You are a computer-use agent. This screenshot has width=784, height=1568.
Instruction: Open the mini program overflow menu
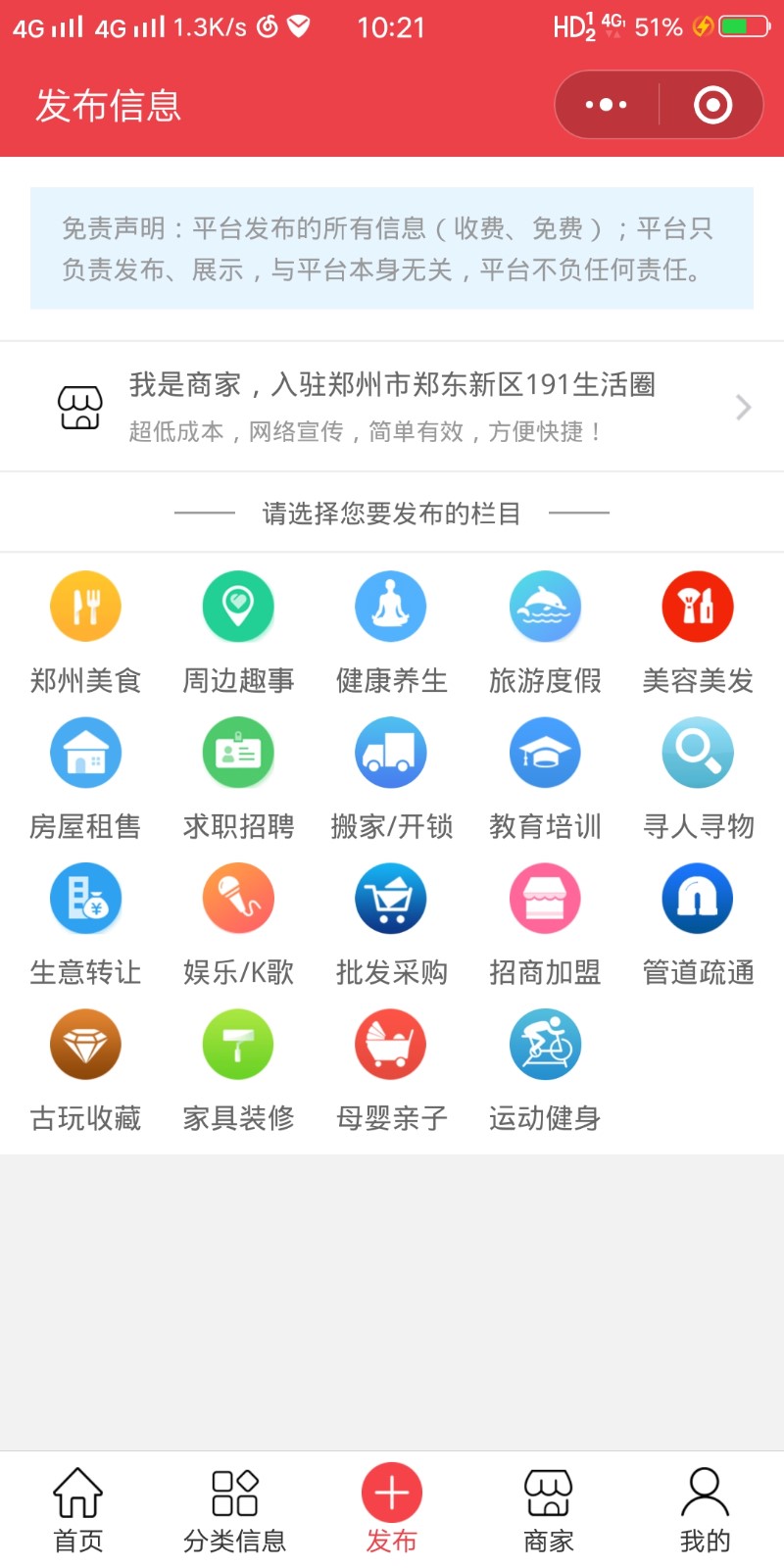(607, 105)
